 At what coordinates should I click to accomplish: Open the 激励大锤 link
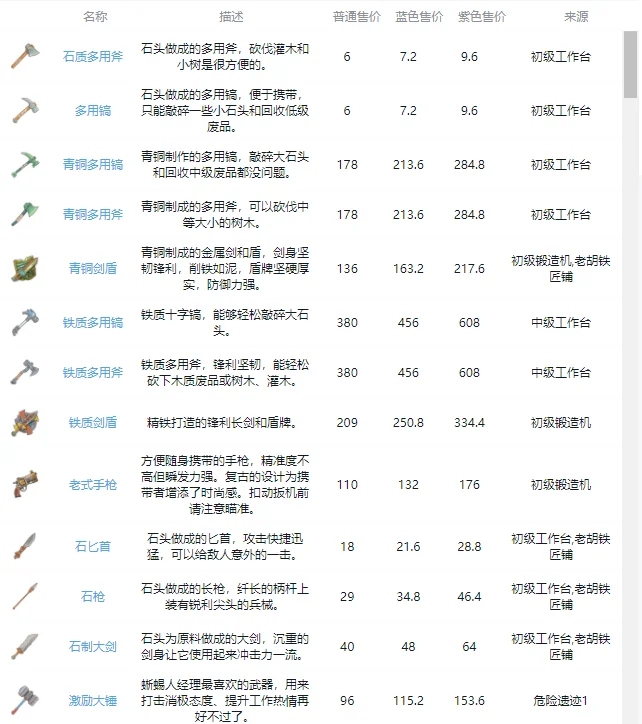click(x=93, y=700)
